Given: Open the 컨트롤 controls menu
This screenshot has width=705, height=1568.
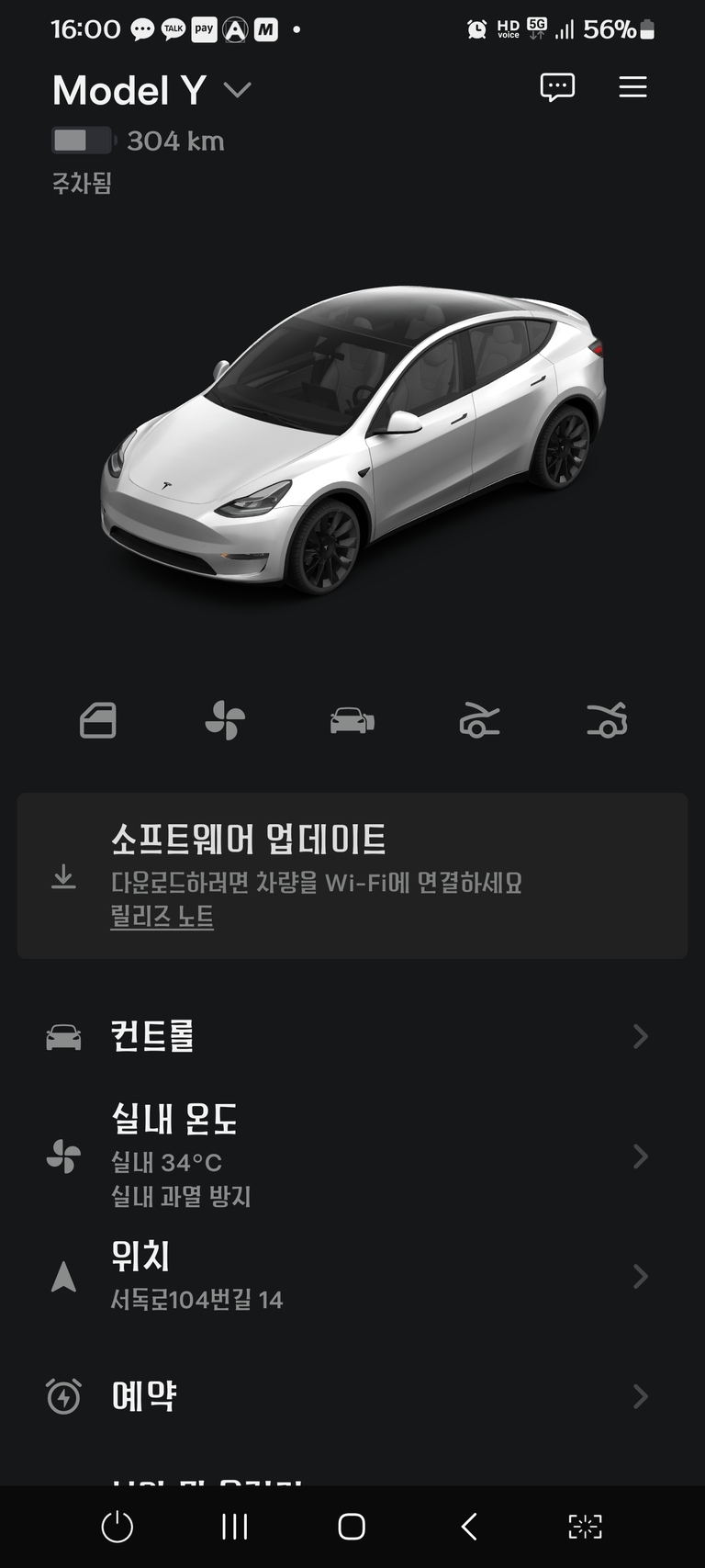Looking at the screenshot, I should click(352, 1036).
